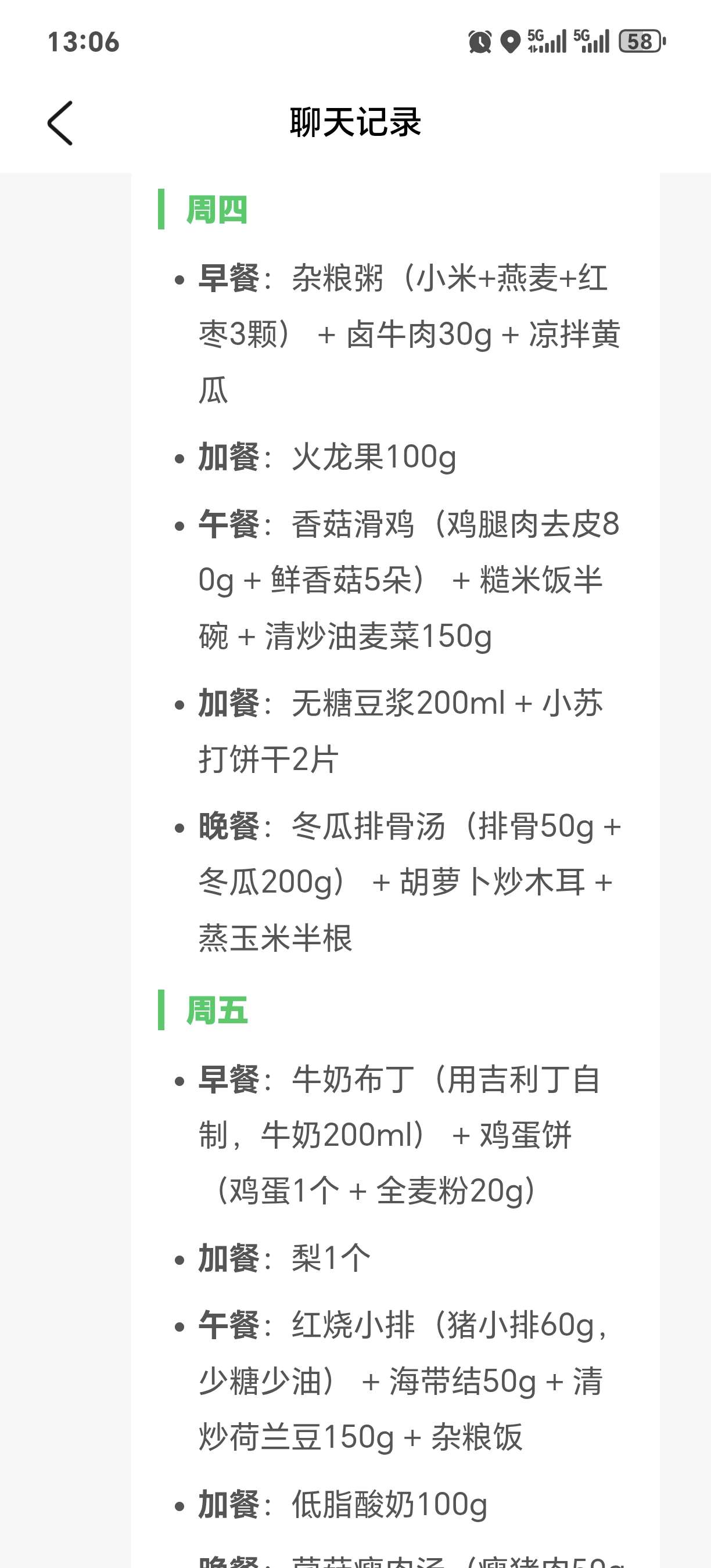The height and width of the screenshot is (1568, 711).
Task: Tap the location pin status bar icon
Action: point(511,41)
